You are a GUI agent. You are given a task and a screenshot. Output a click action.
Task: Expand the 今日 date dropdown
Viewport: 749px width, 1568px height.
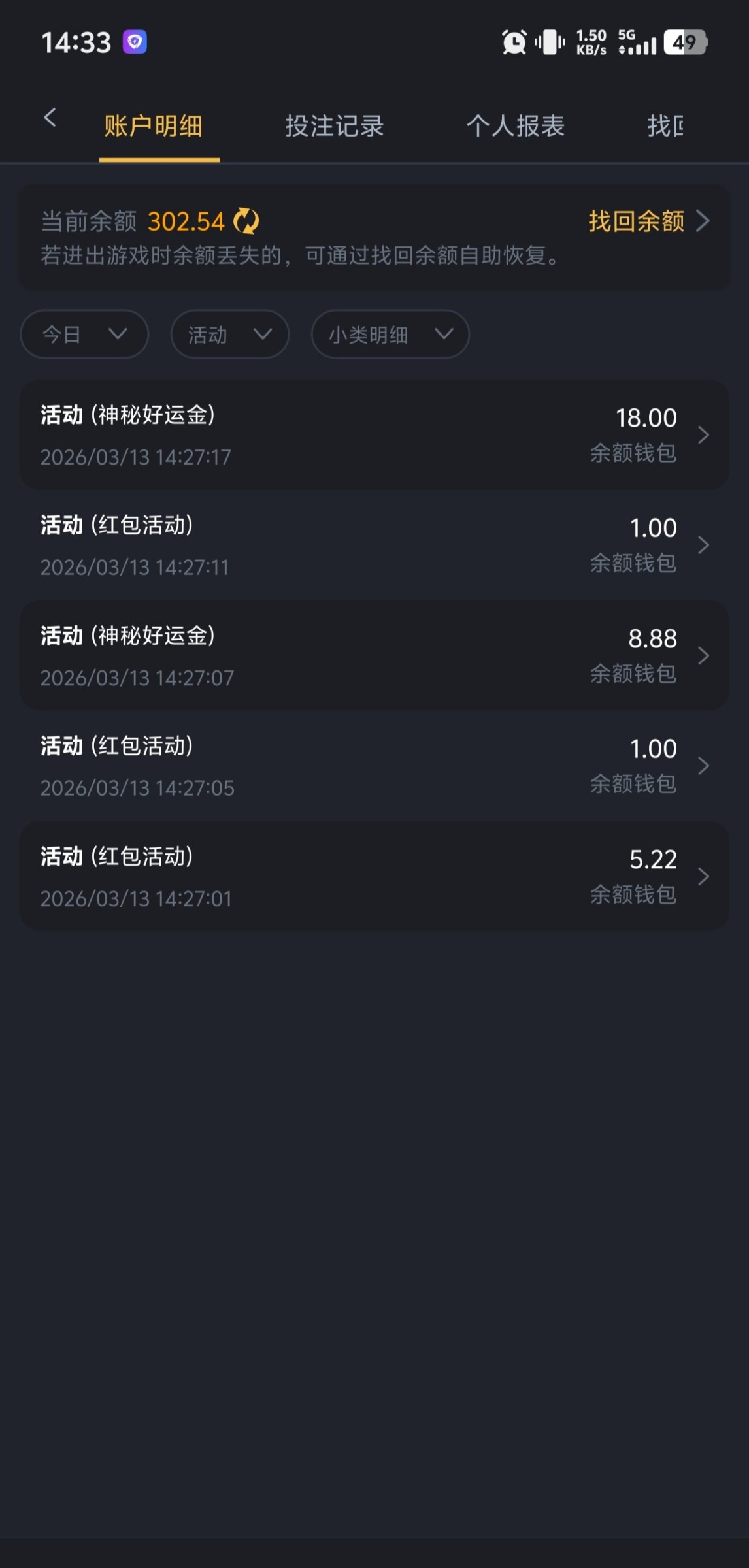pos(84,335)
